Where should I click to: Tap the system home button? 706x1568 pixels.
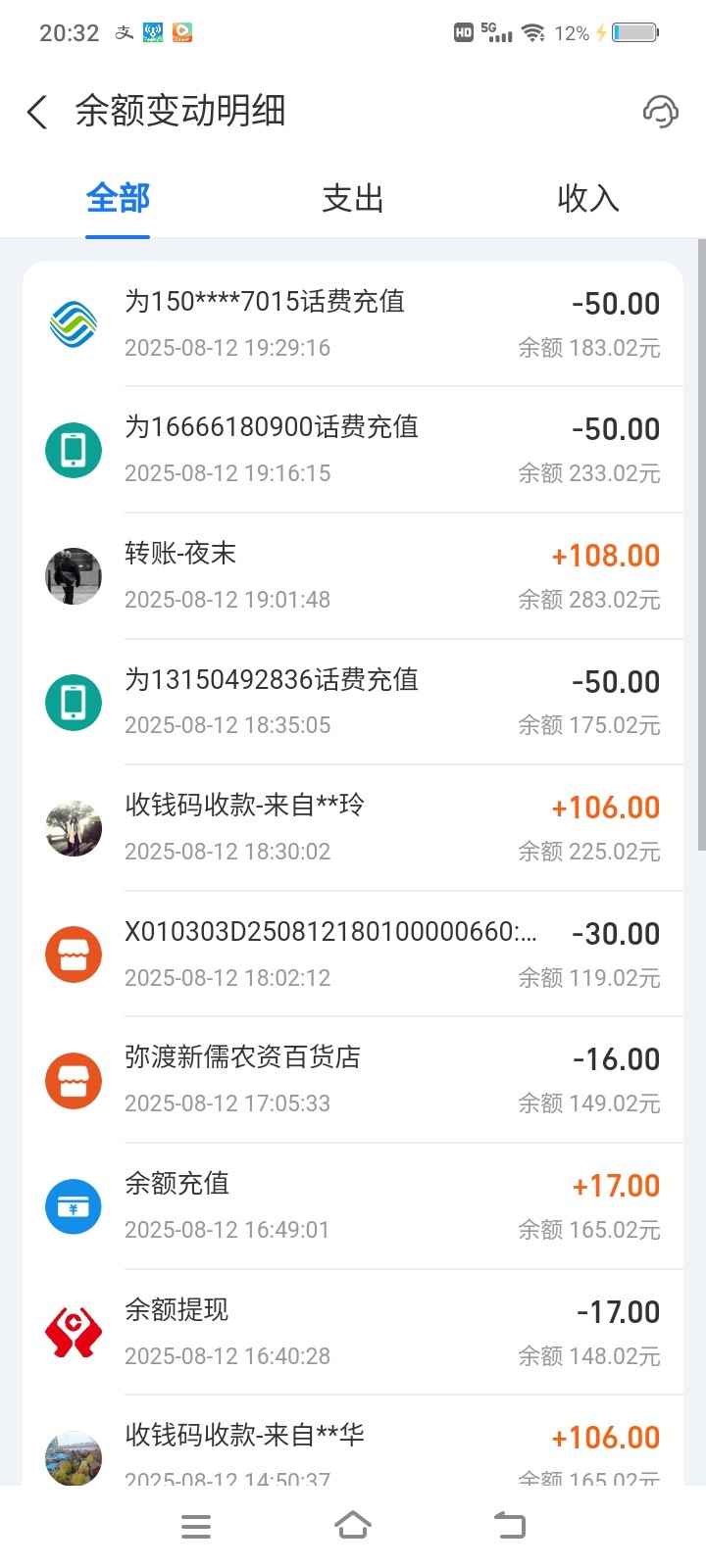[x=353, y=1526]
